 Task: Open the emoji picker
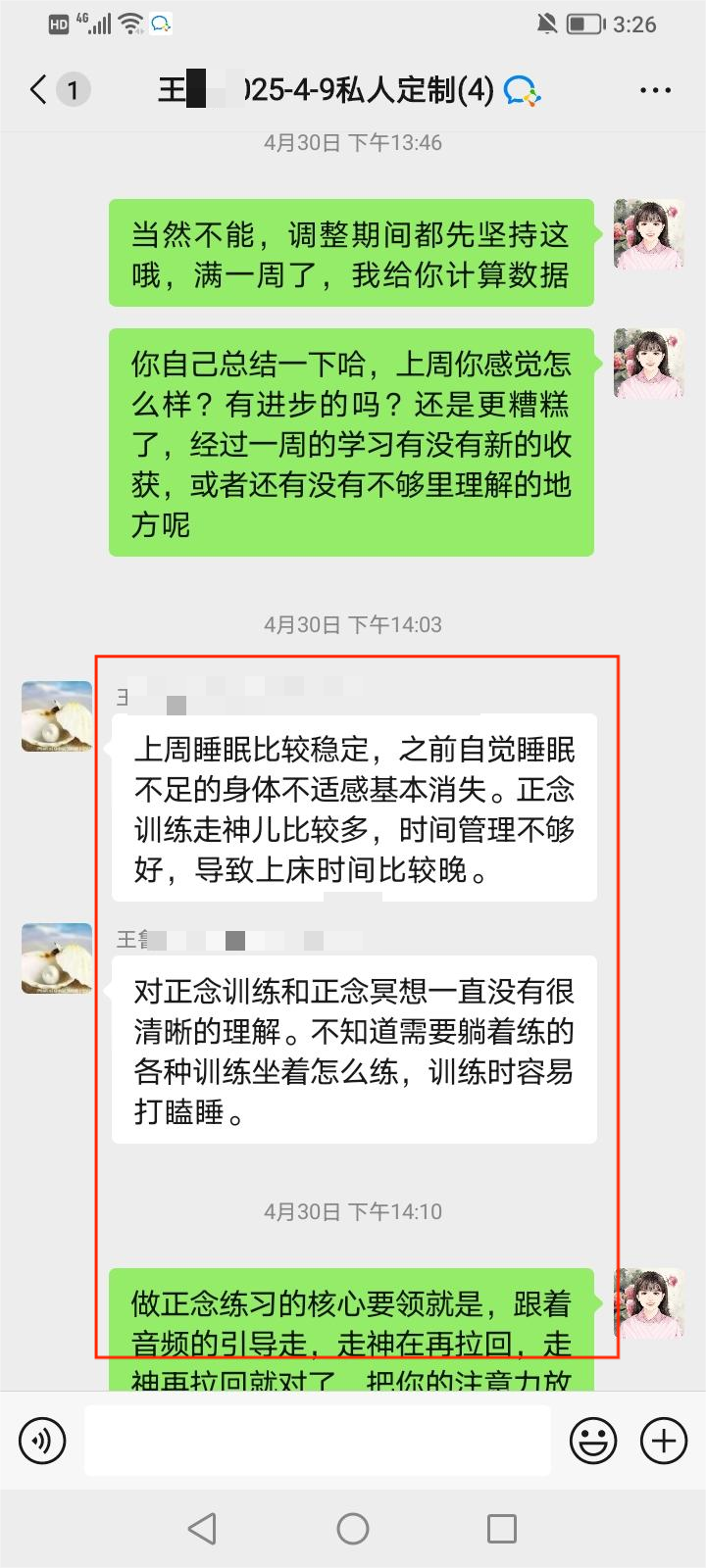pos(593,1441)
